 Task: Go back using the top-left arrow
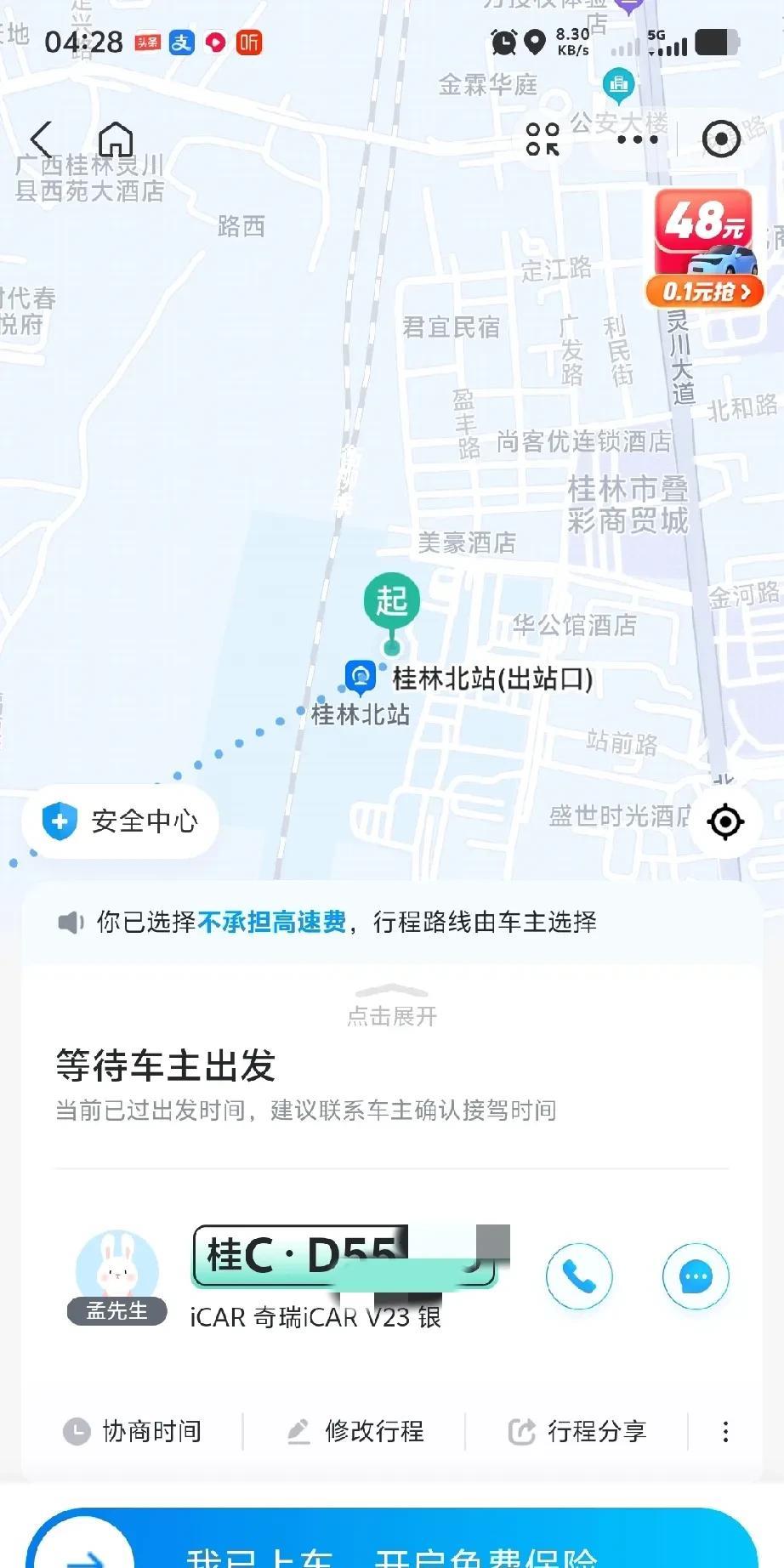pyautogui.click(x=41, y=139)
